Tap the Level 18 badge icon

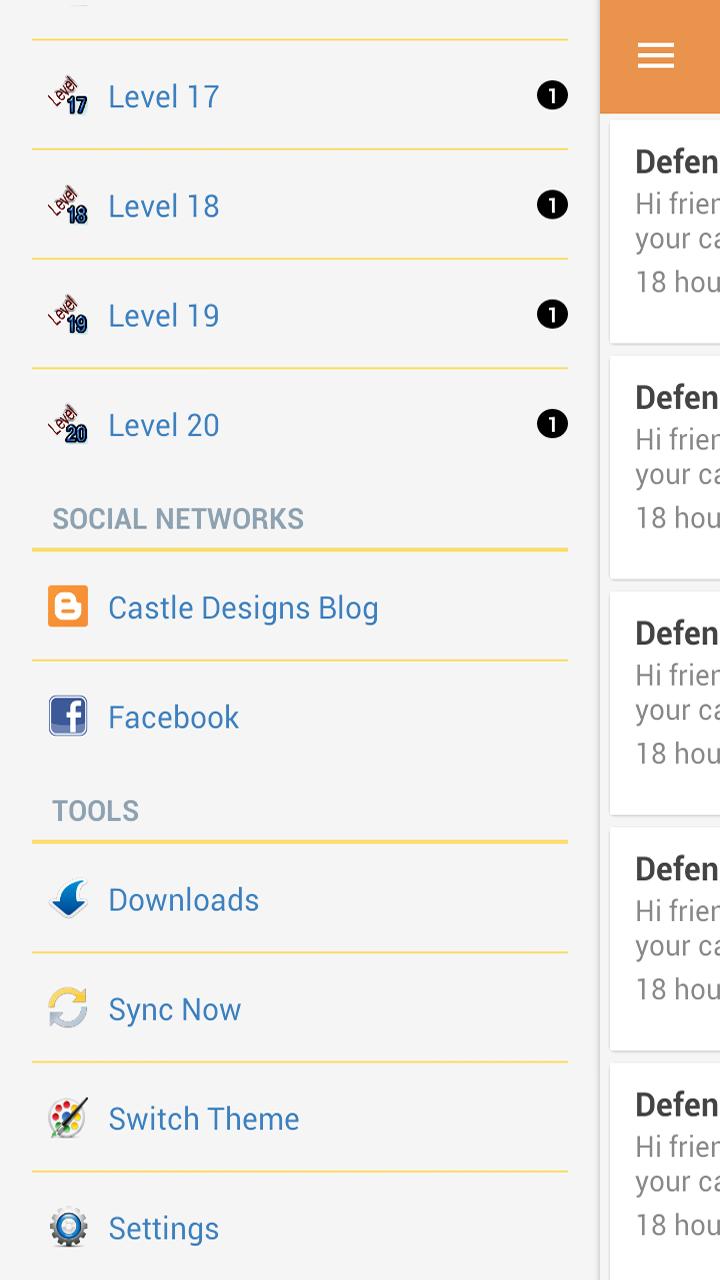point(66,205)
